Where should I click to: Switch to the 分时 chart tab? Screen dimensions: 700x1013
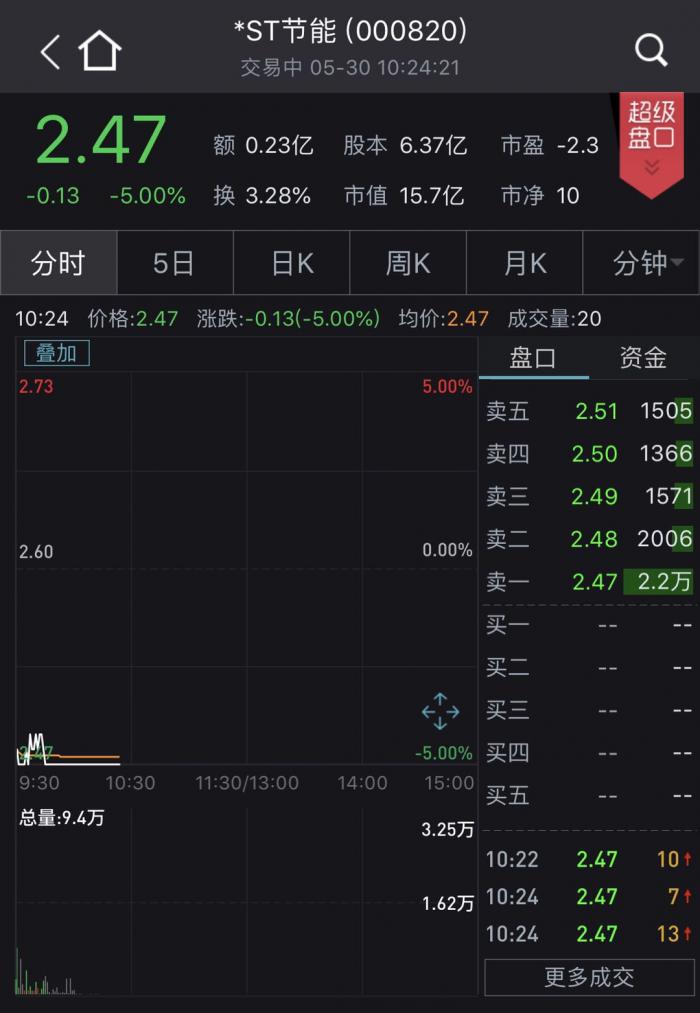click(x=59, y=263)
